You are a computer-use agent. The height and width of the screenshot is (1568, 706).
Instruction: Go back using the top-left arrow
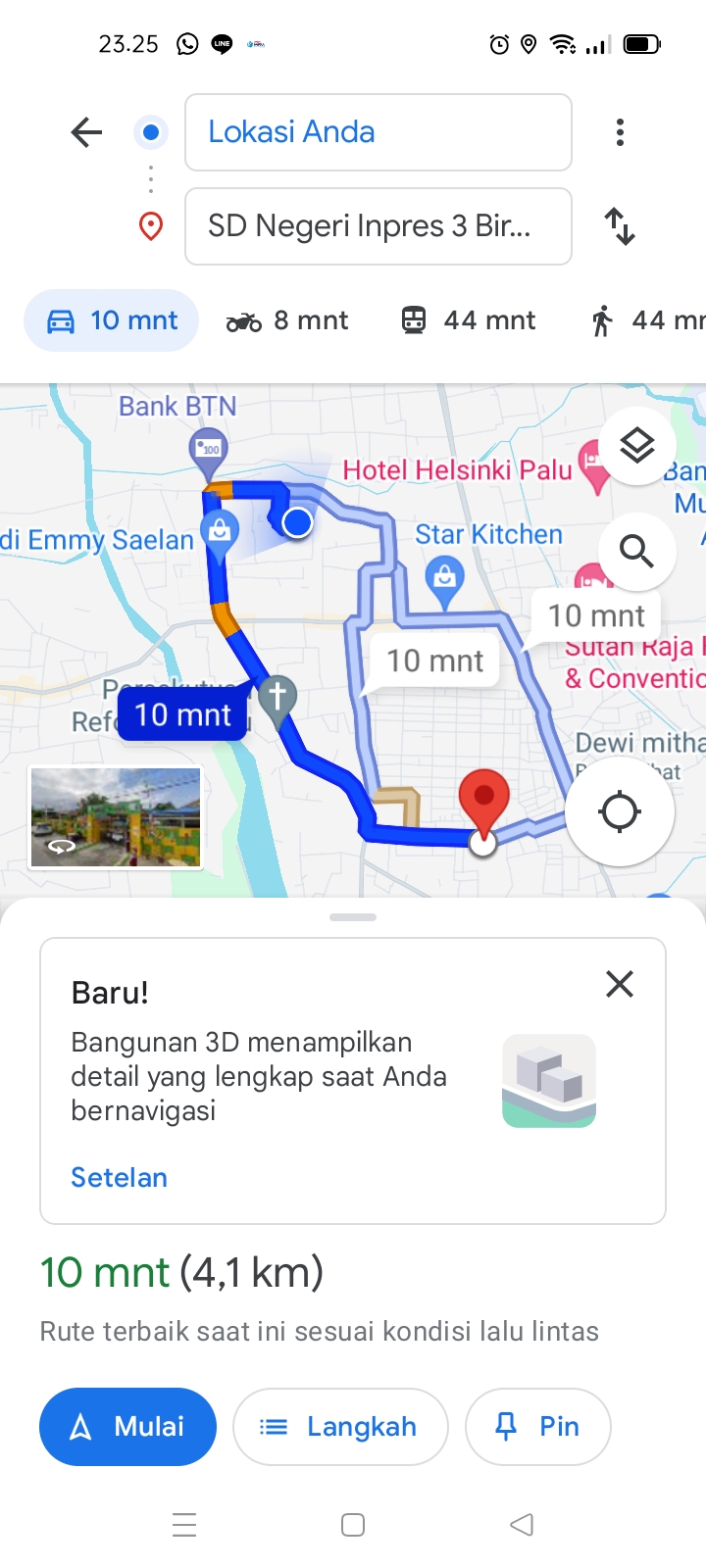[x=86, y=132]
